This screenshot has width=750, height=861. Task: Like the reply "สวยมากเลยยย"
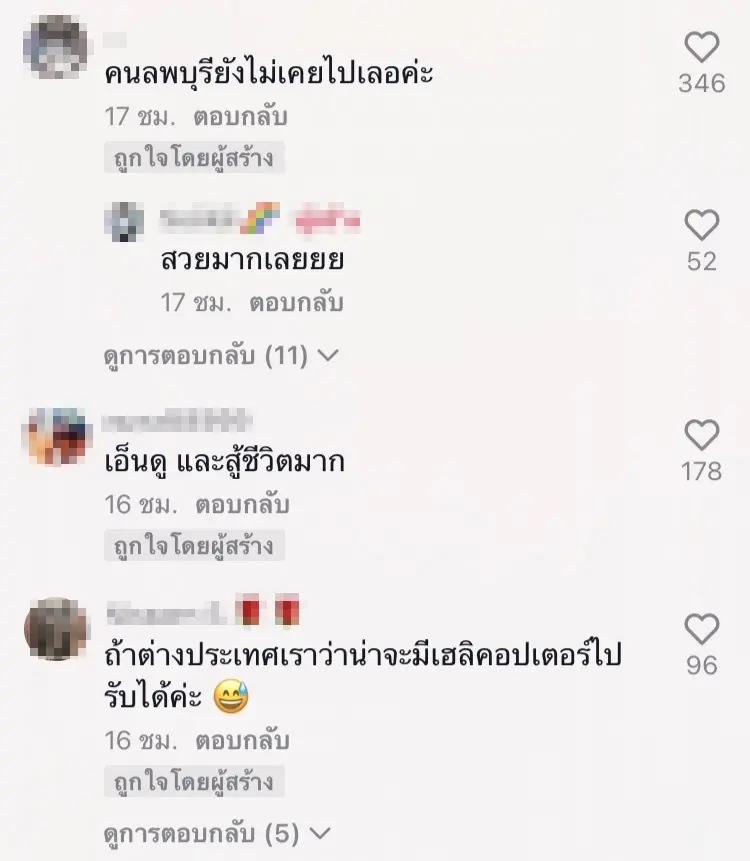coord(702,225)
